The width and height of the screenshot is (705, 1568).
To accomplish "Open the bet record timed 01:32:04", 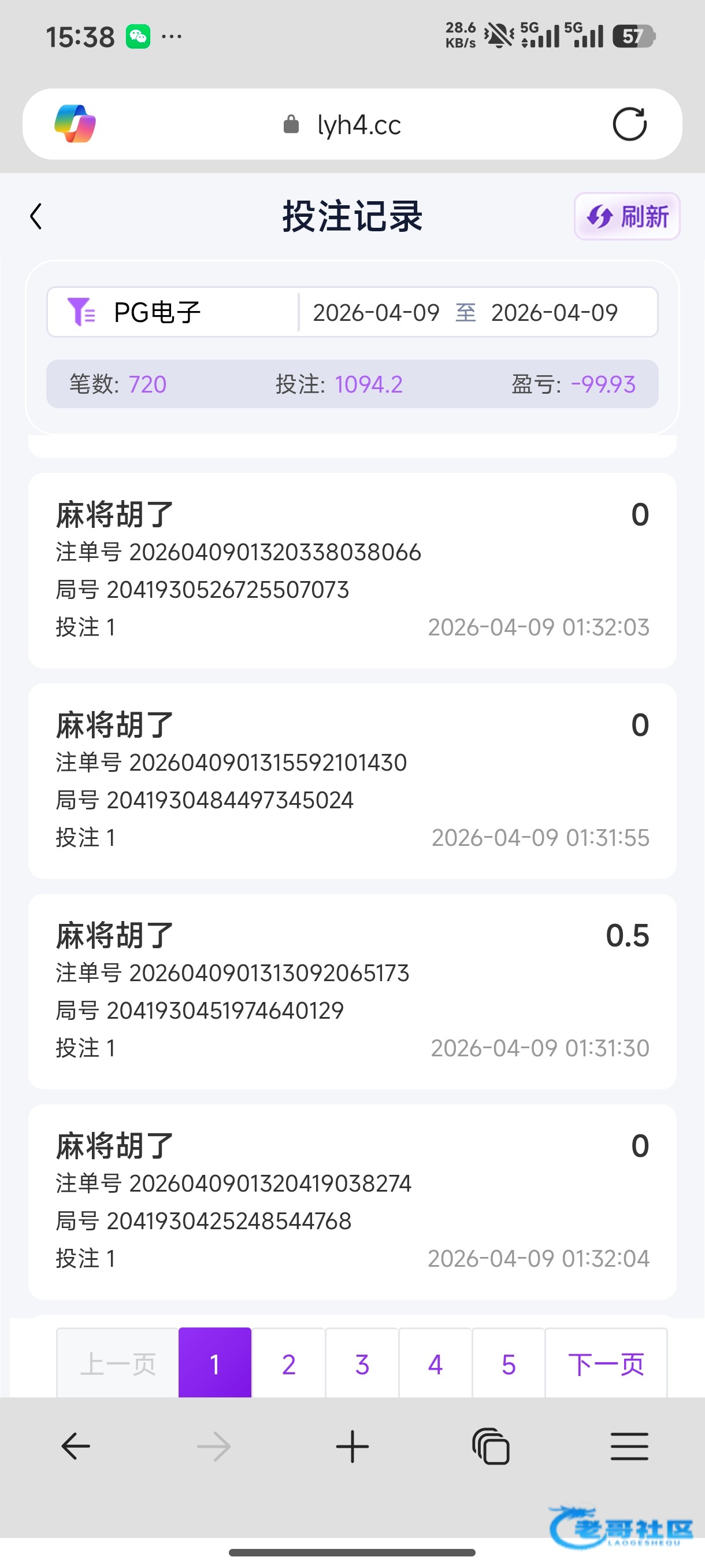I will [352, 1202].
